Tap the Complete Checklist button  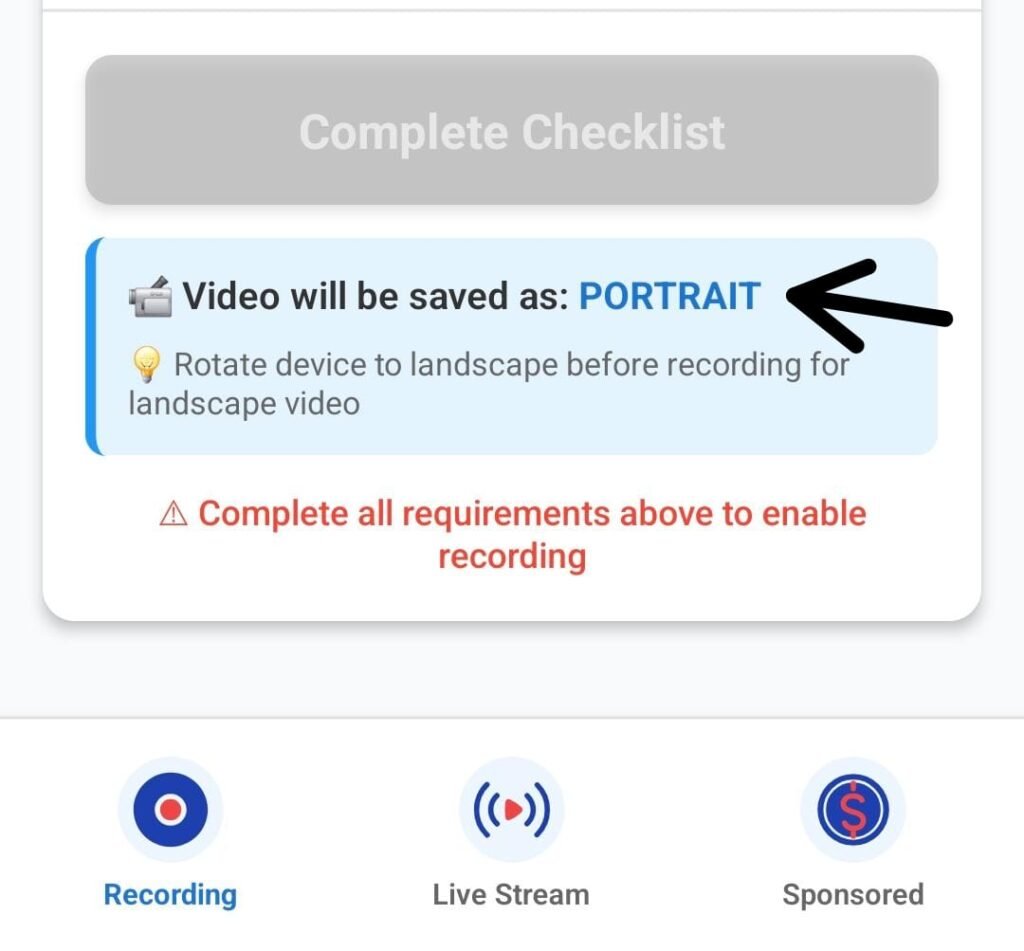coord(511,131)
